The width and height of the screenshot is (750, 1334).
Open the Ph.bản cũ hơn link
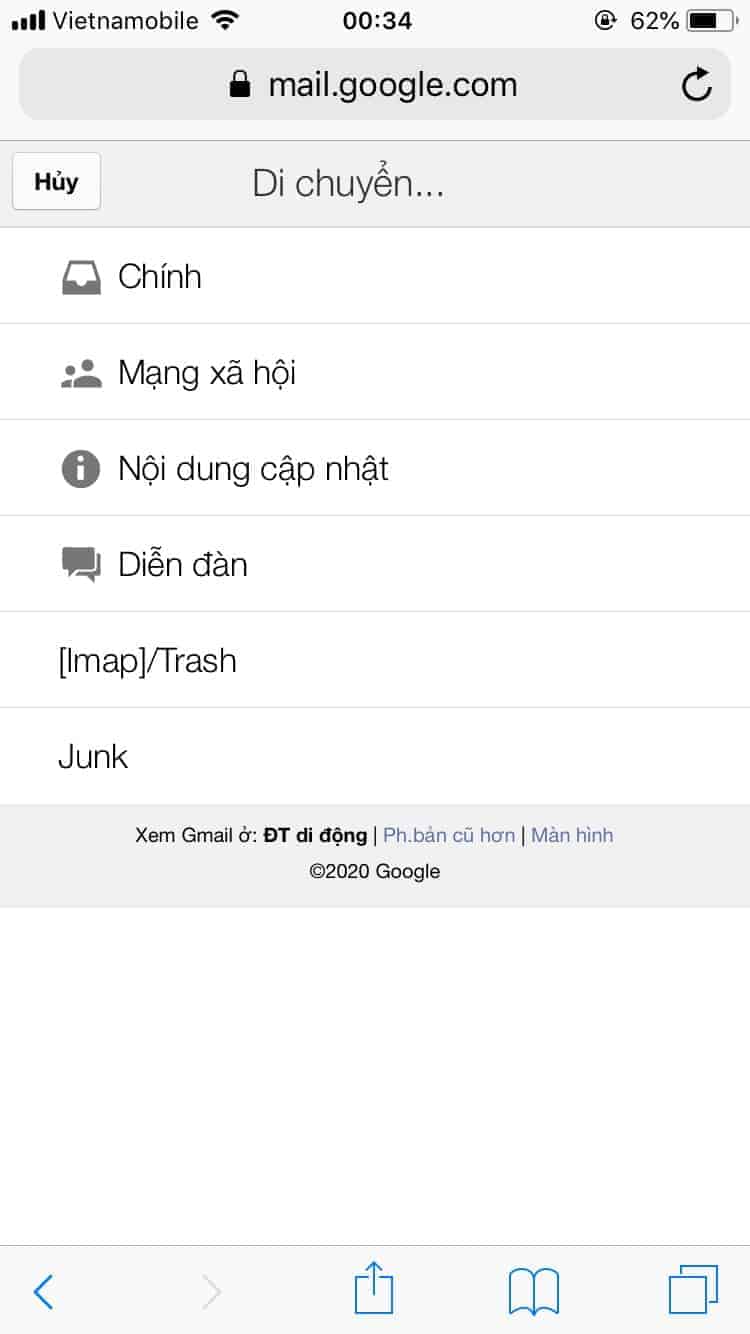point(449,835)
